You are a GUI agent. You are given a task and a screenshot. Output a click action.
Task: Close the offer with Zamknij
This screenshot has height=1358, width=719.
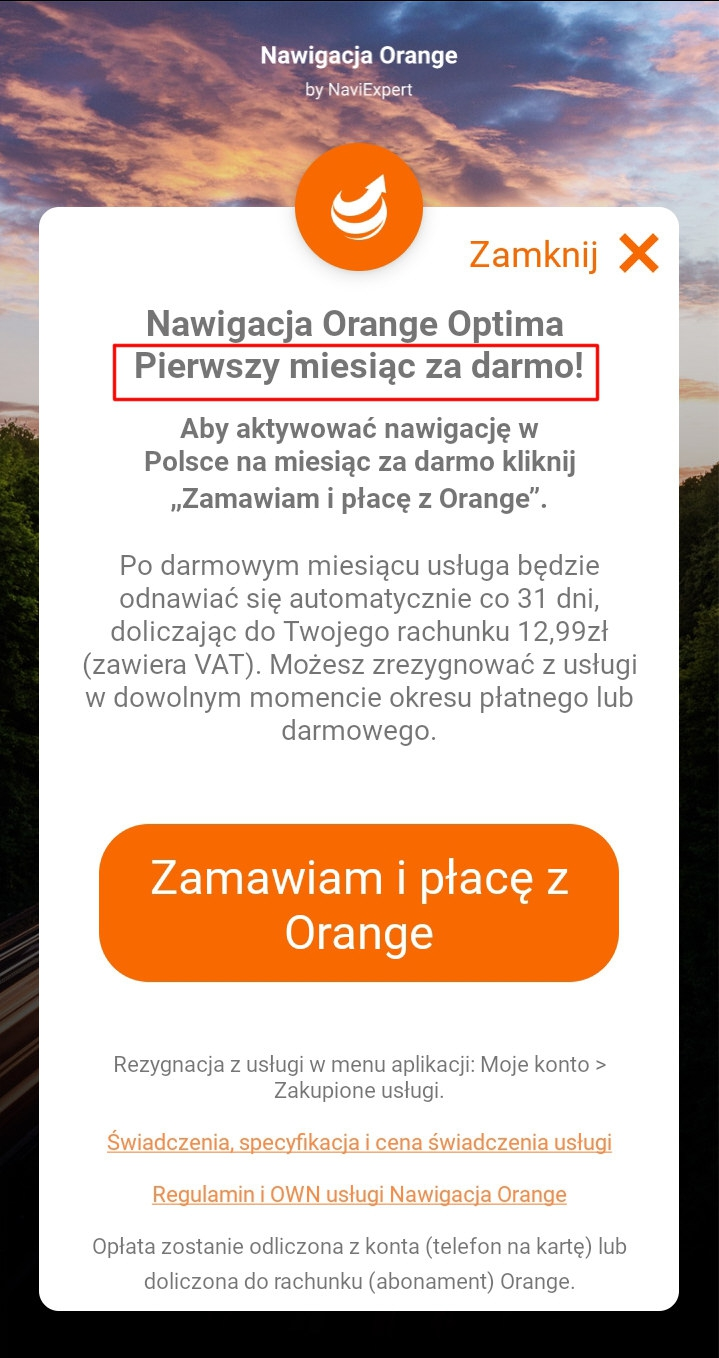[x=565, y=255]
